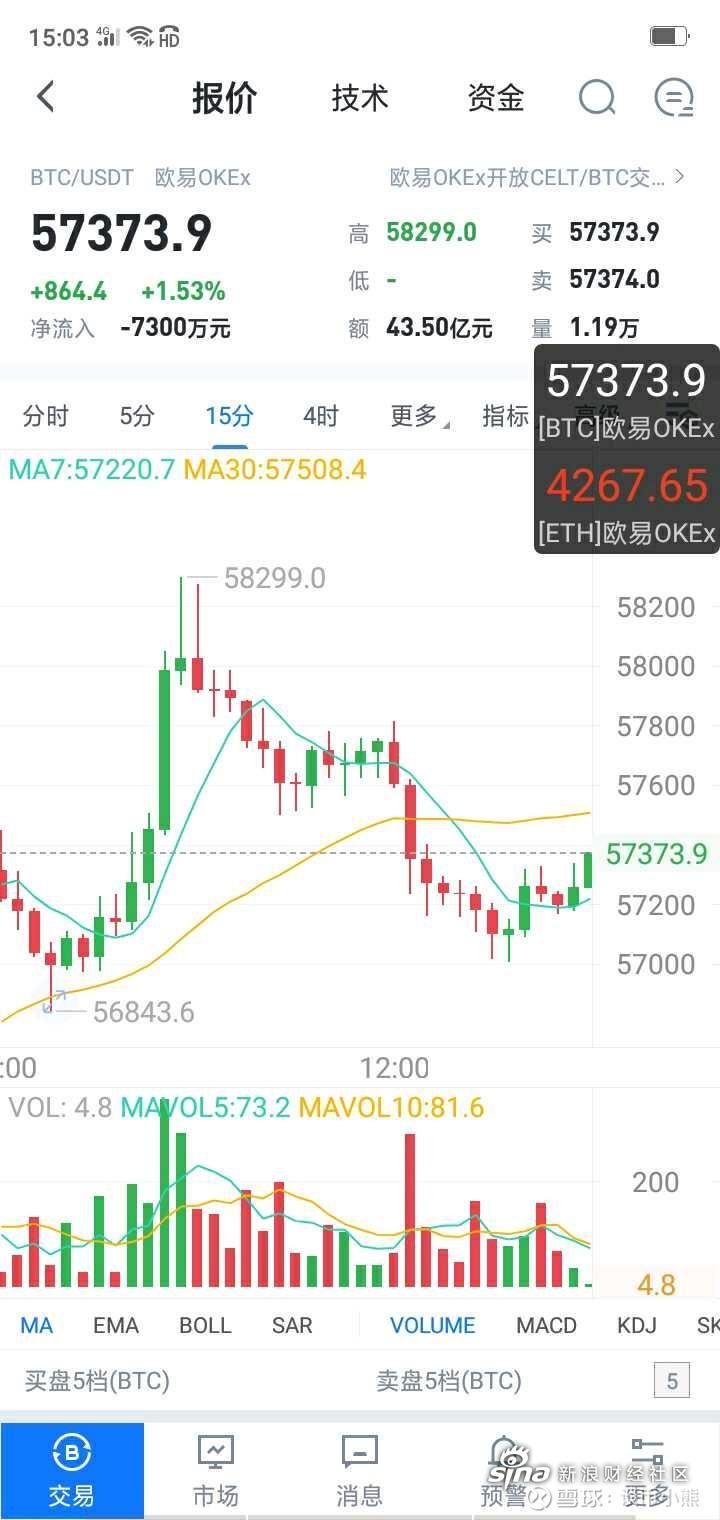720x1520 pixels.
Task: Choose the BOLL overlay indicator
Action: click(x=205, y=1325)
